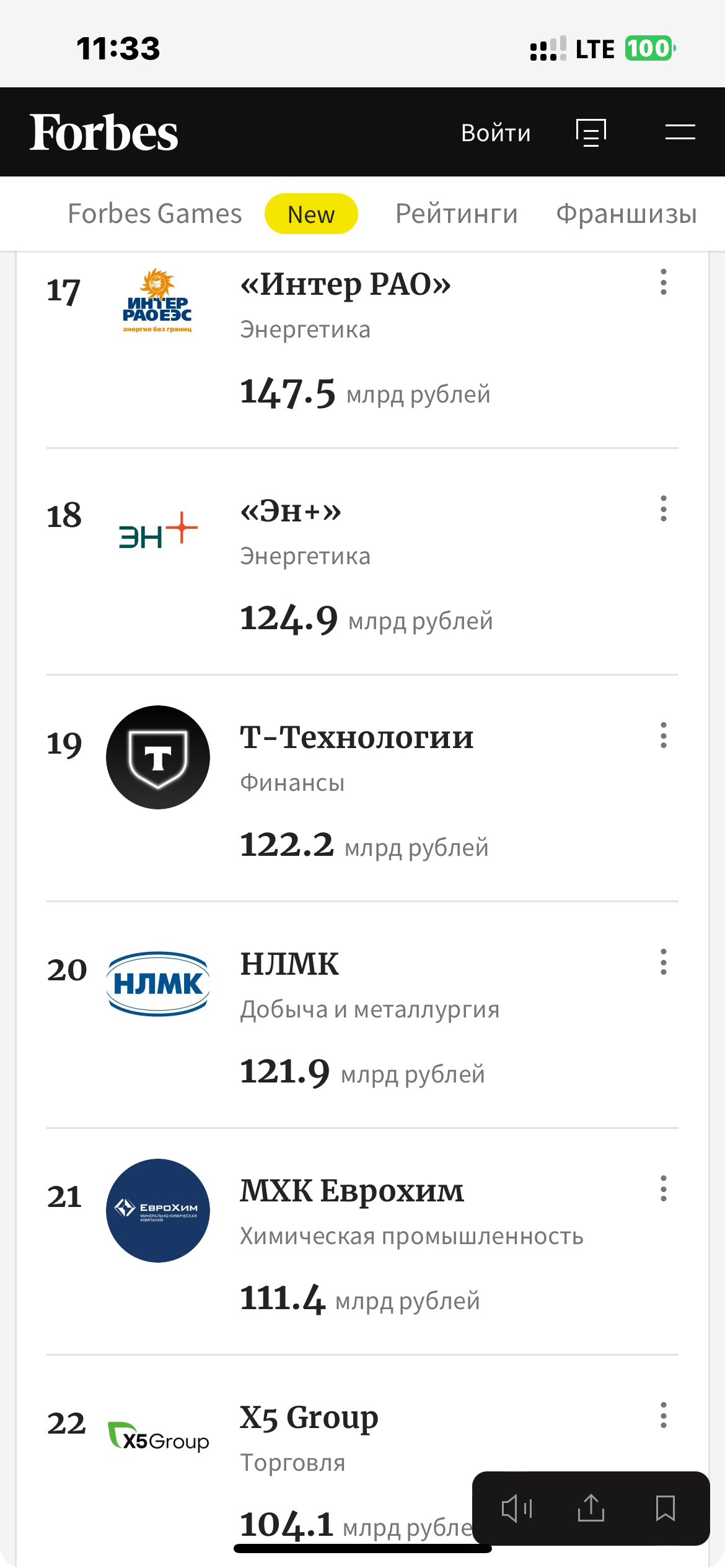
Task: View МХК Еврохим company details
Action: point(351,1191)
